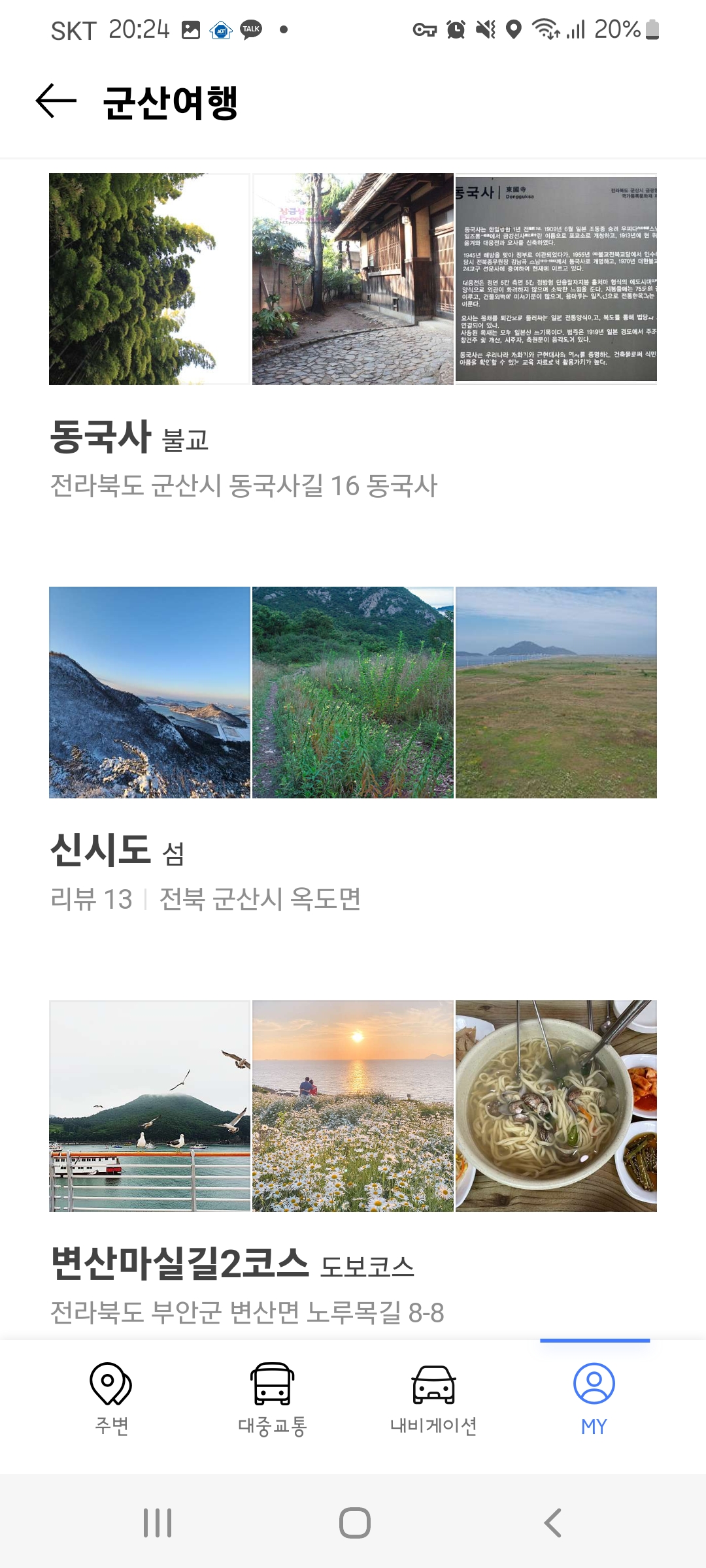The image size is (706, 1568).
Task: View the 동국사 information sign photo
Action: coord(556,279)
